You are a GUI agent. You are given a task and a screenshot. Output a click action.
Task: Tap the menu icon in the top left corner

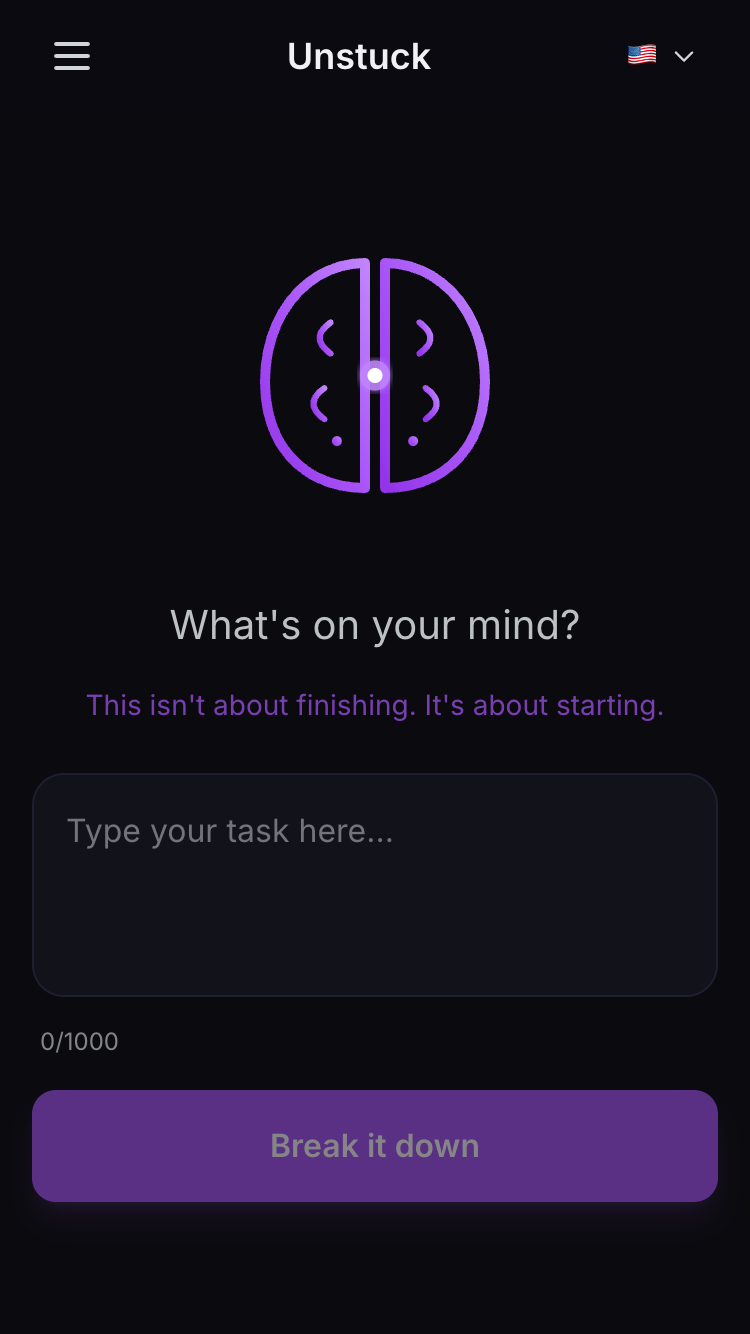(71, 56)
